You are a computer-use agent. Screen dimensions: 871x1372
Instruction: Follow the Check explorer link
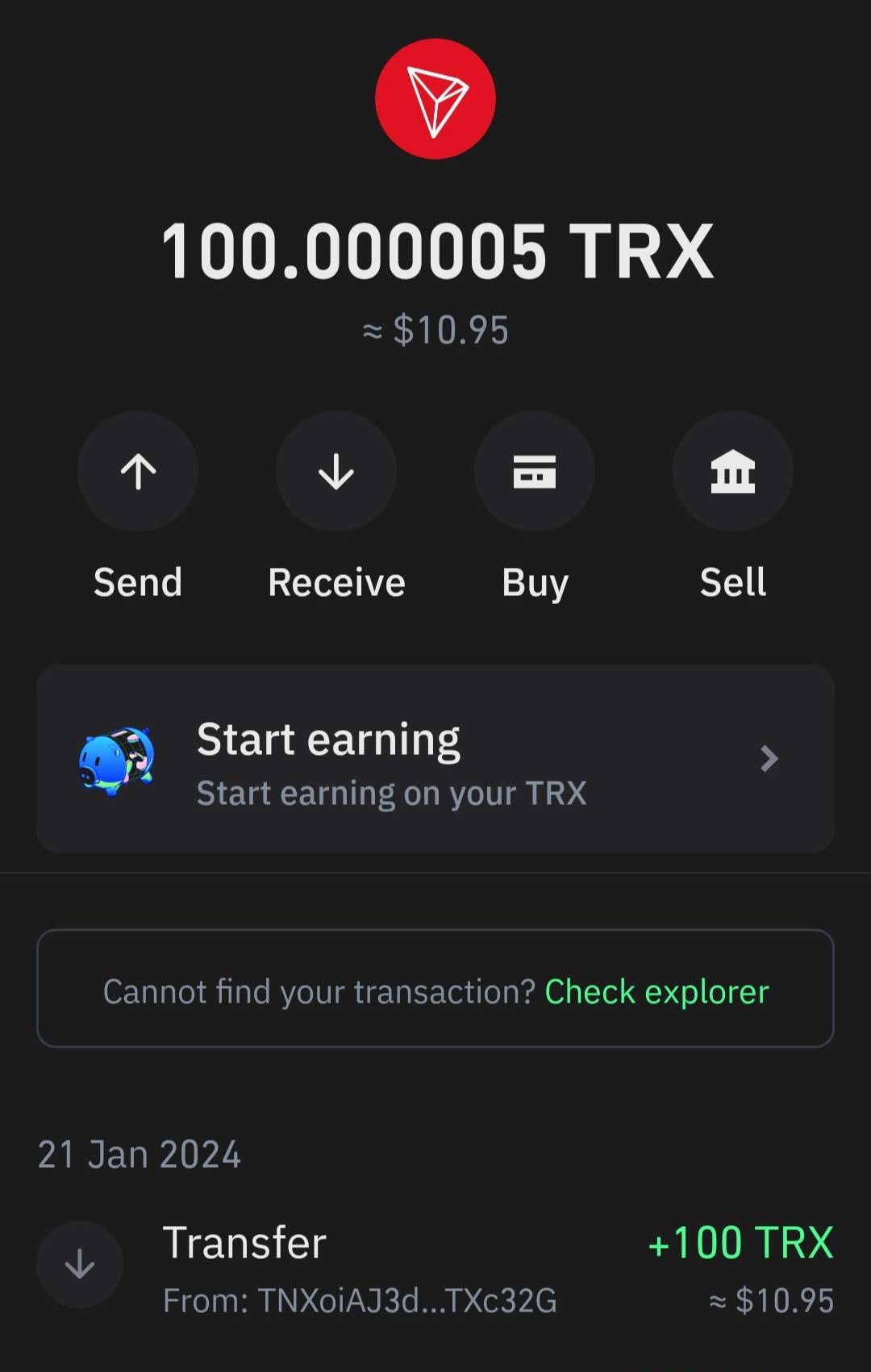coord(656,991)
